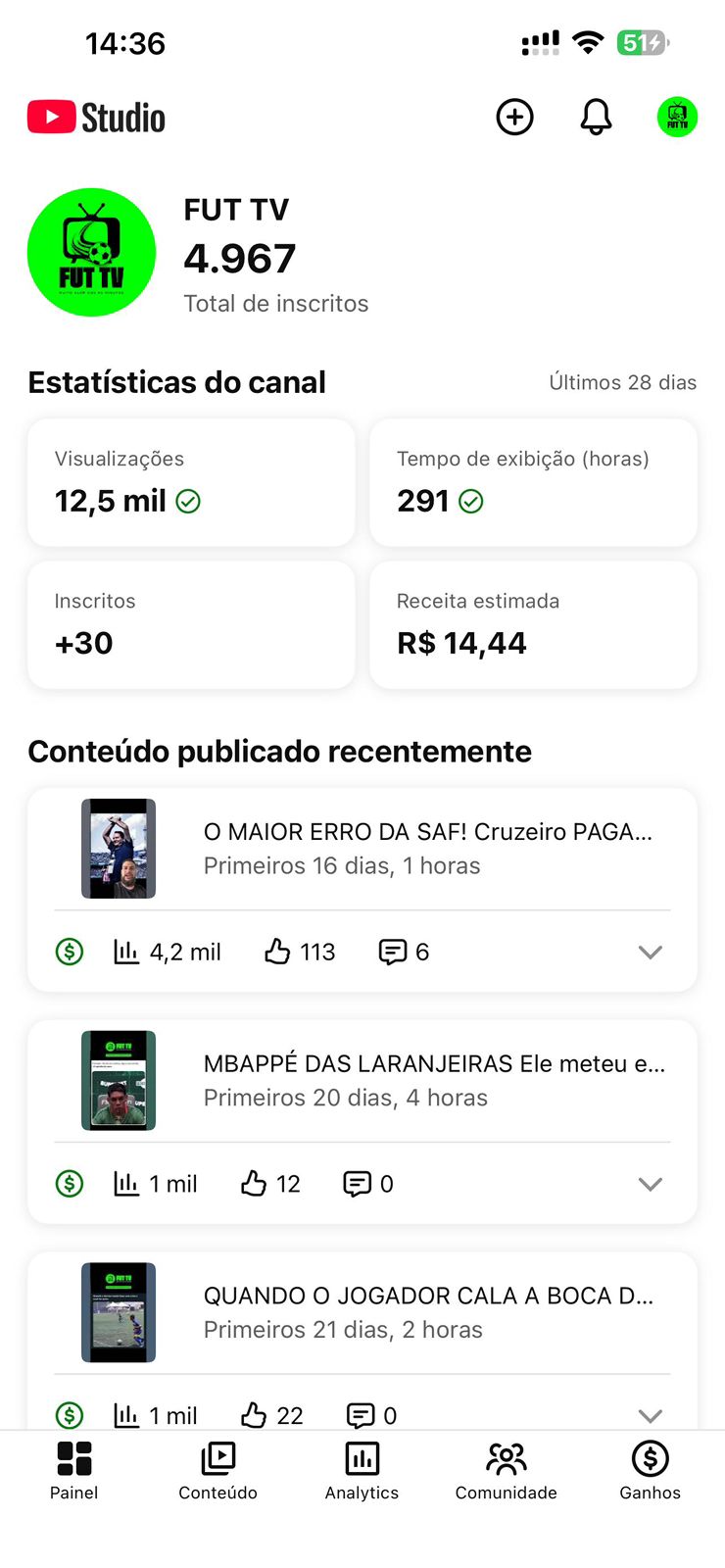The width and height of the screenshot is (725, 1568).
Task: Open the Tempo de exibição card
Action: [x=533, y=482]
